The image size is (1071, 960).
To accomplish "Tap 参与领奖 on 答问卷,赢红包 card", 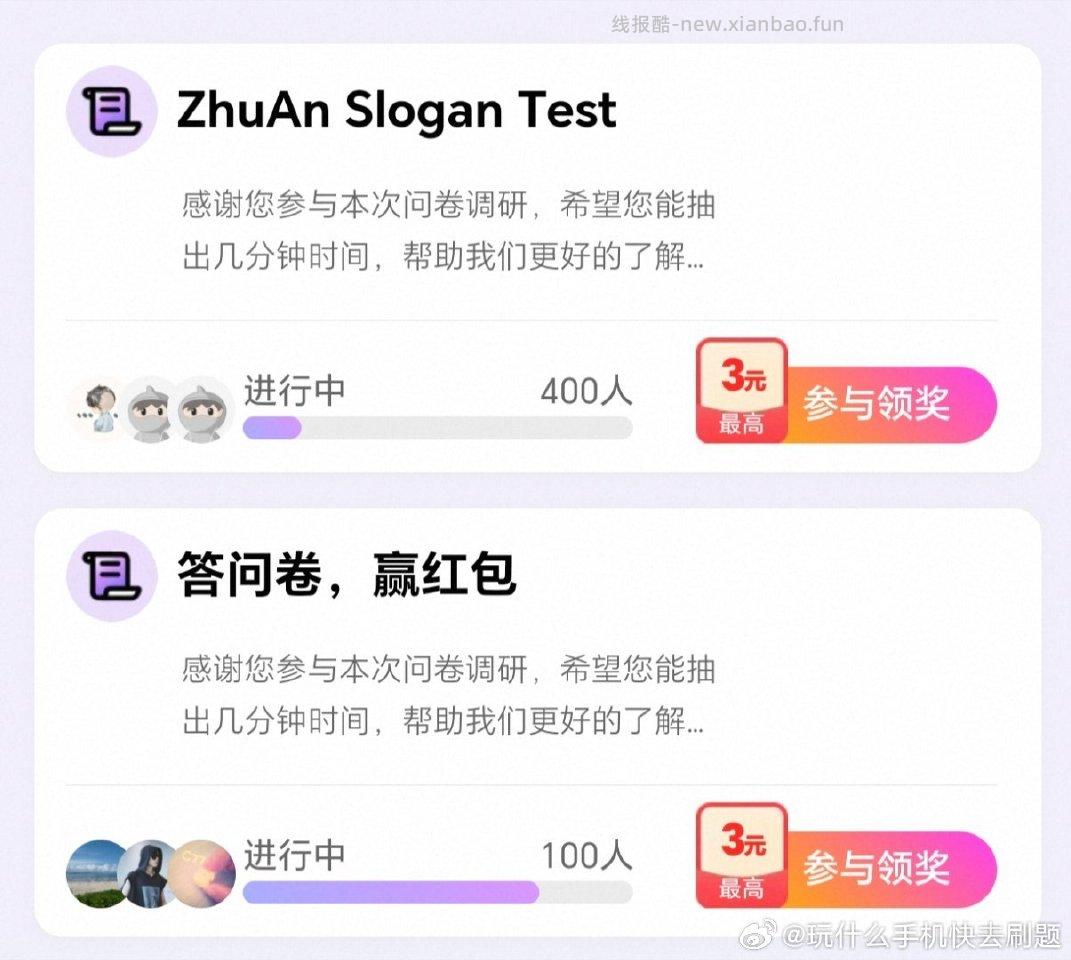I will pos(875,868).
